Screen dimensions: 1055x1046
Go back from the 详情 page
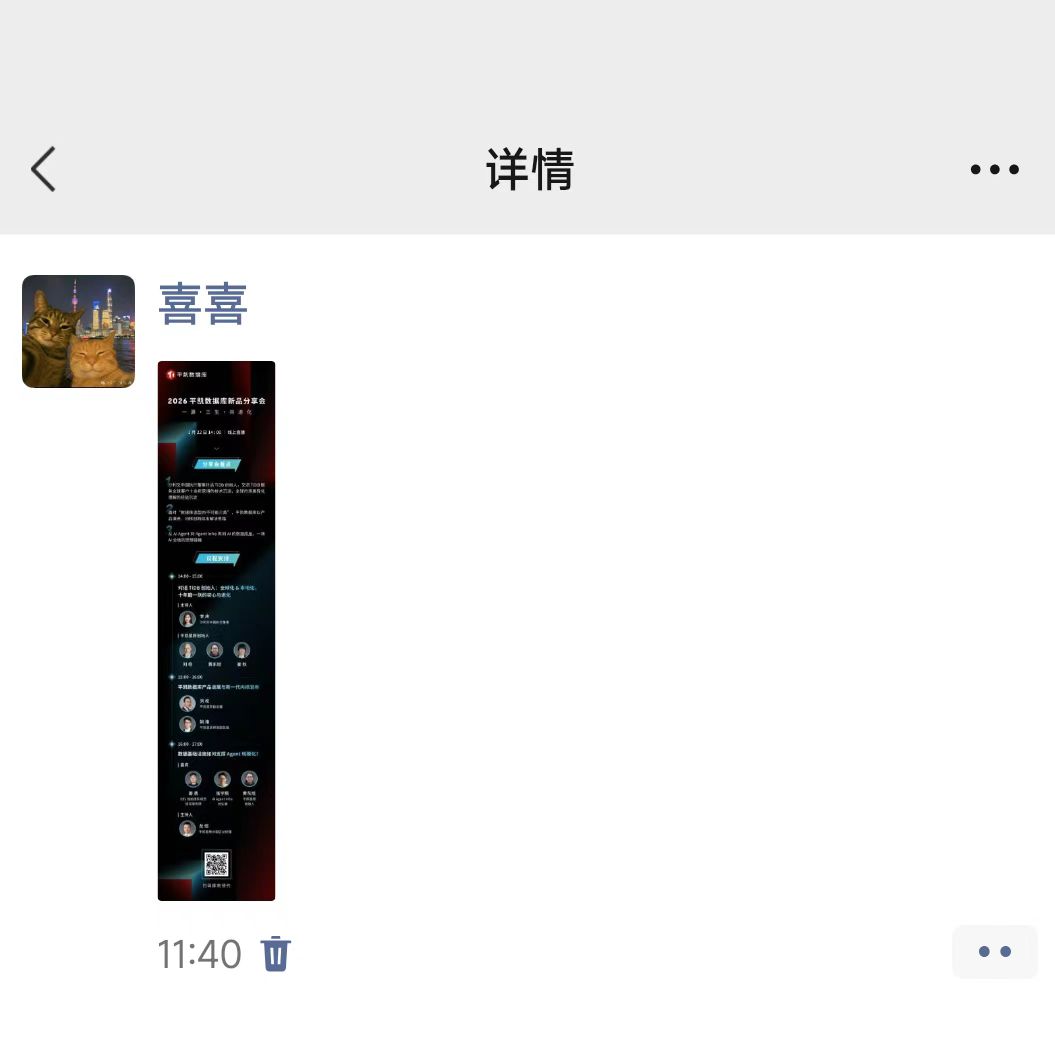coord(44,169)
